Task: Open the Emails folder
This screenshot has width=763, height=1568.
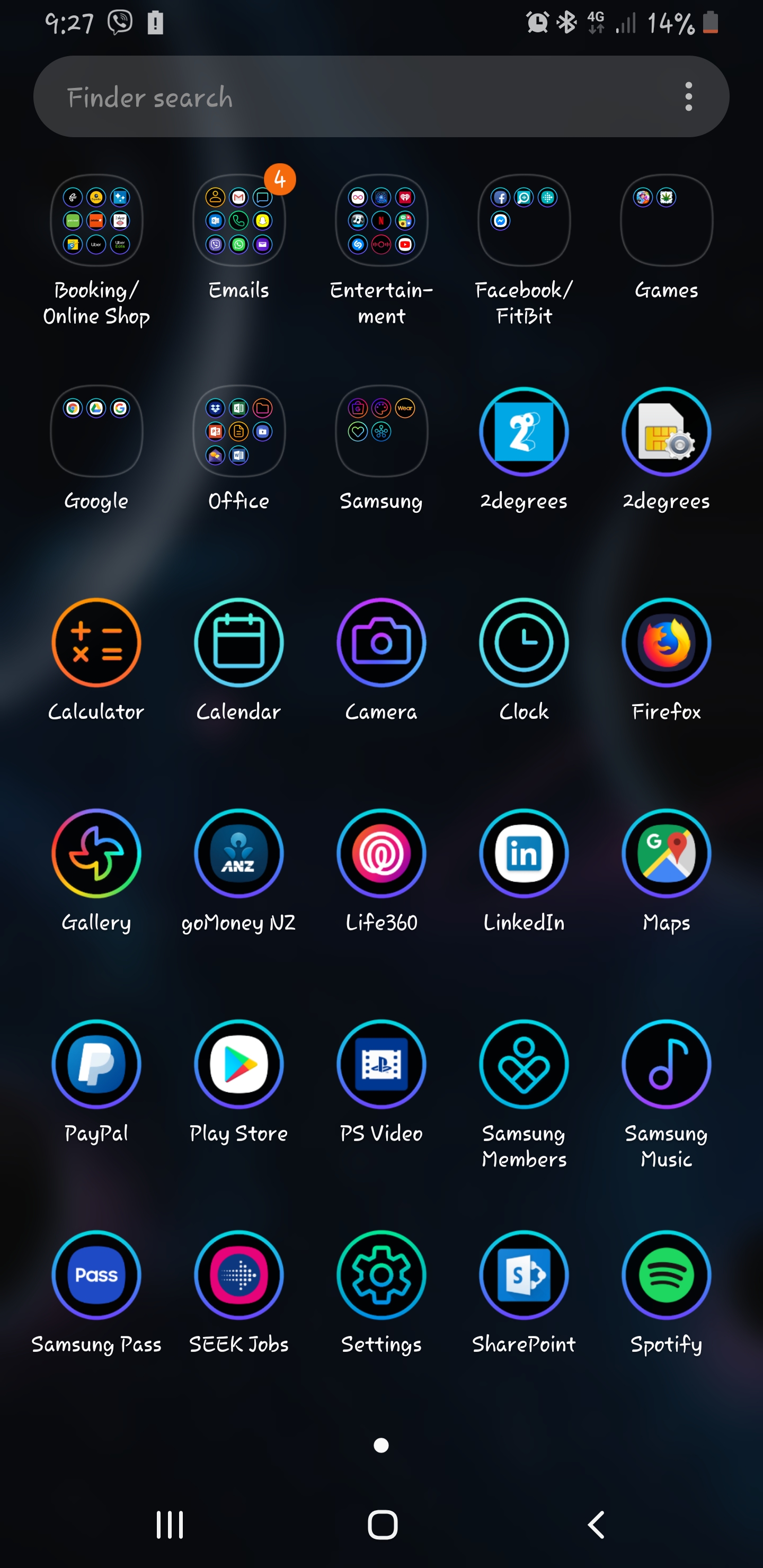Action: coord(239,221)
